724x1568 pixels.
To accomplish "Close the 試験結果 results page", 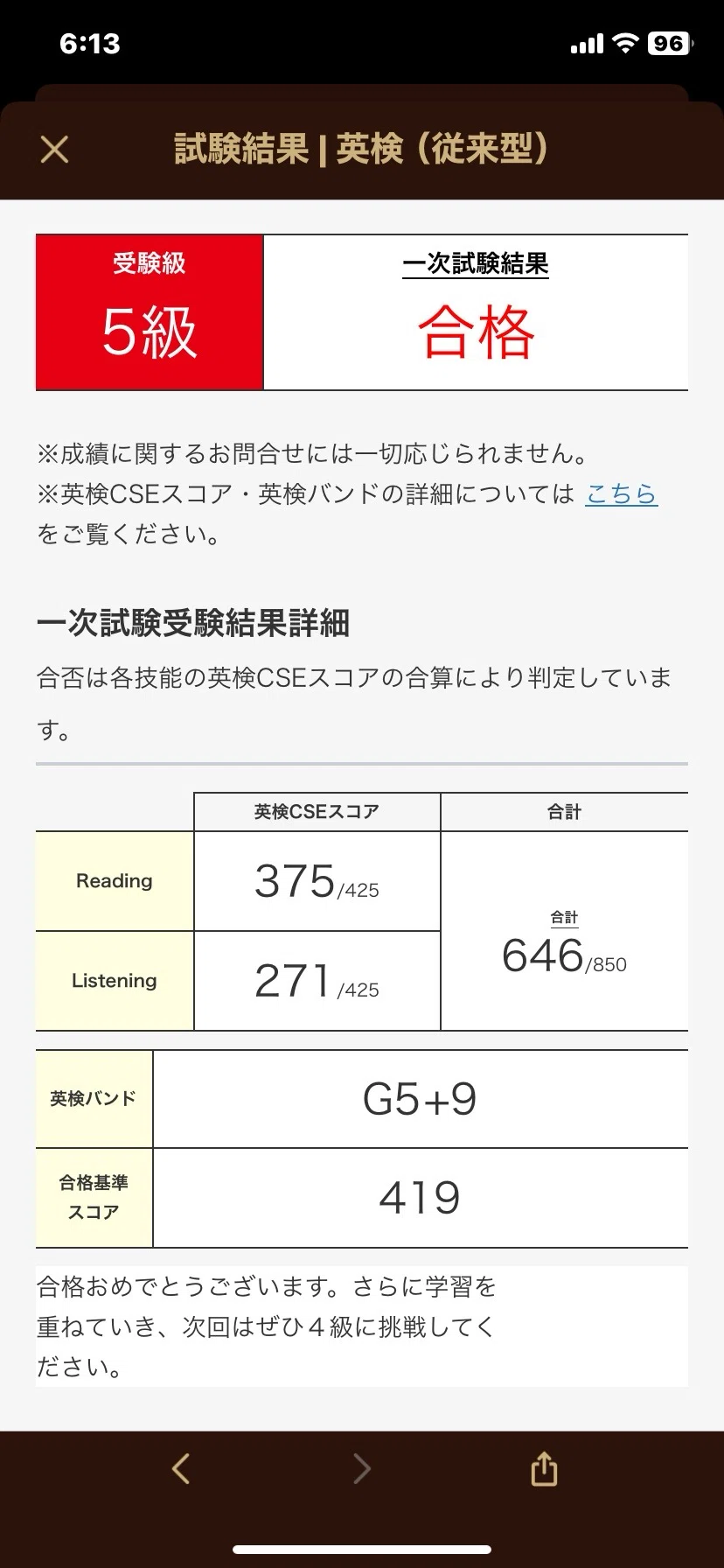I will pos(54,150).
